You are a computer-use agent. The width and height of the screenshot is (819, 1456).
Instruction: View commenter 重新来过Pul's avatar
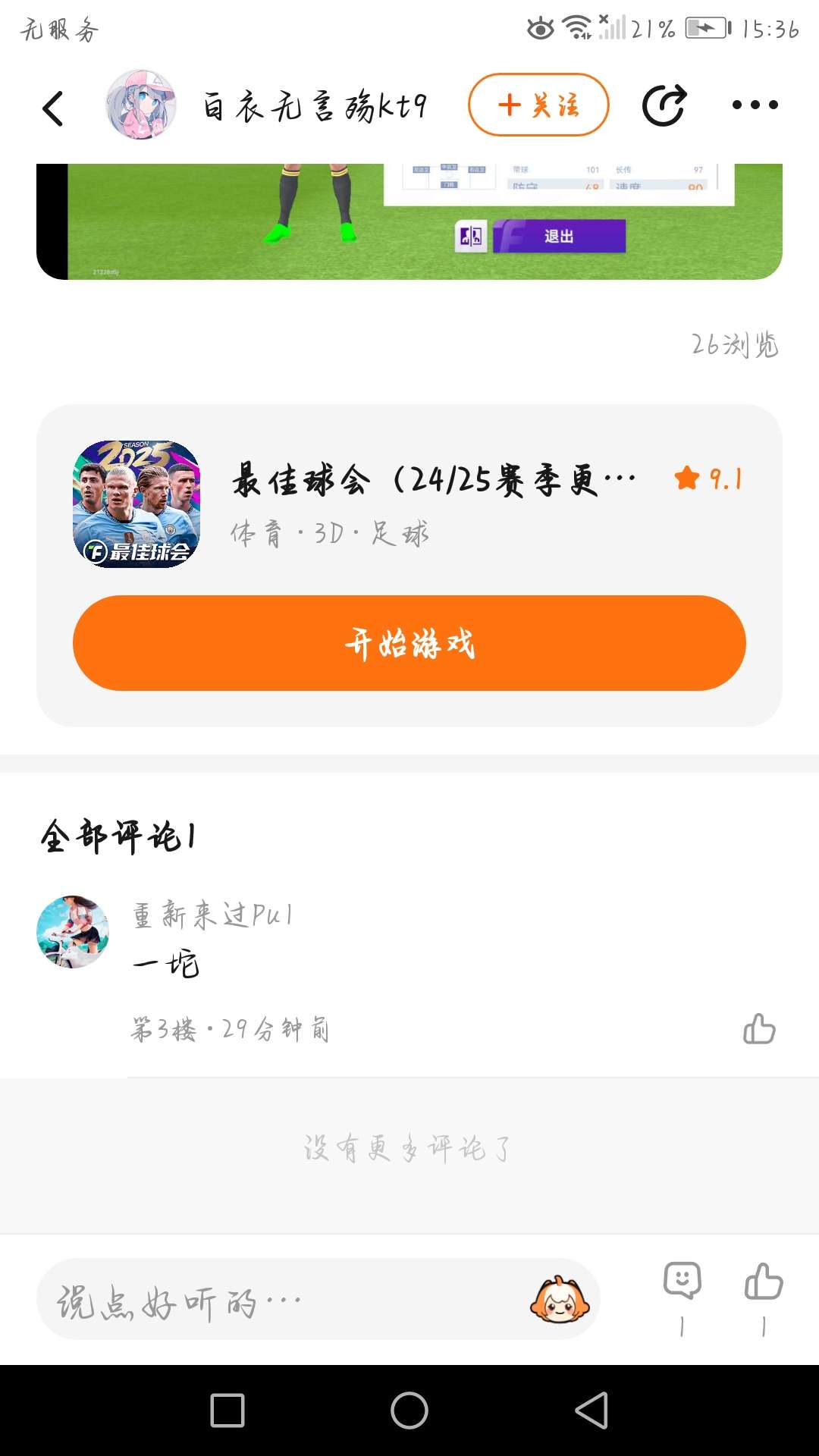73,931
